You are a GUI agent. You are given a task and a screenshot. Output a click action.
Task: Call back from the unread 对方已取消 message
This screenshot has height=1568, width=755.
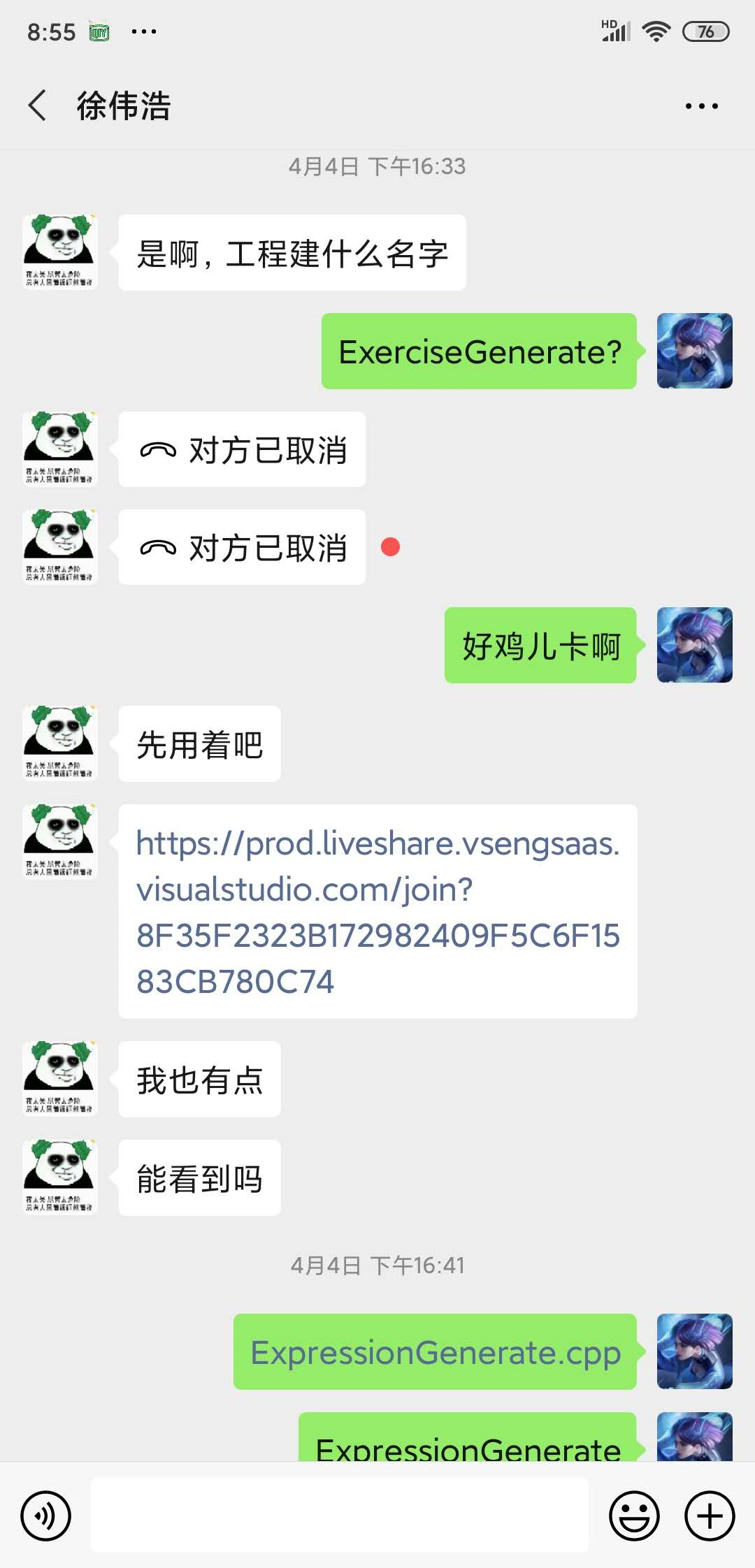pyautogui.click(x=242, y=547)
